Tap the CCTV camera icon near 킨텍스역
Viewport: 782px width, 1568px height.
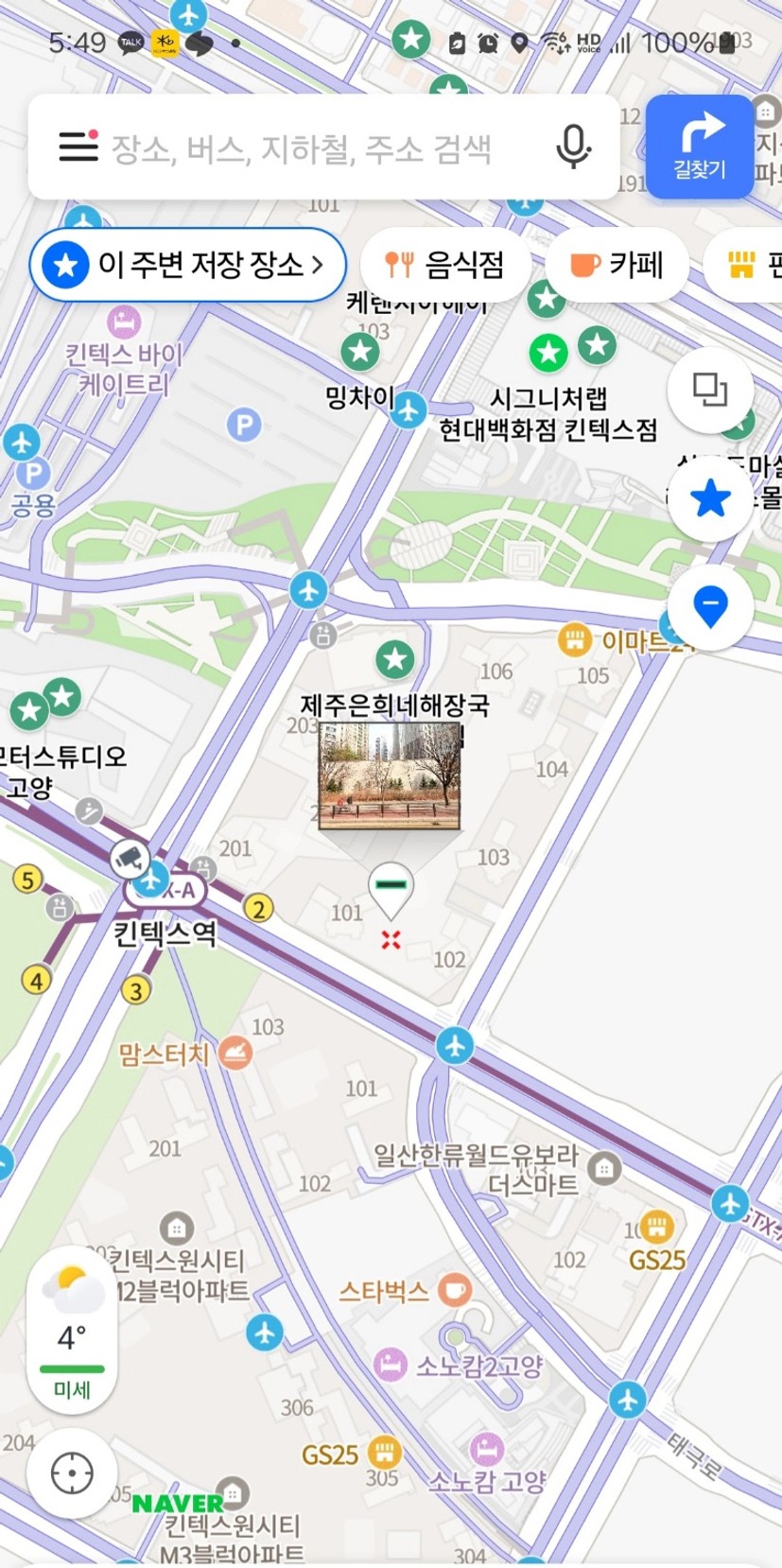click(130, 859)
